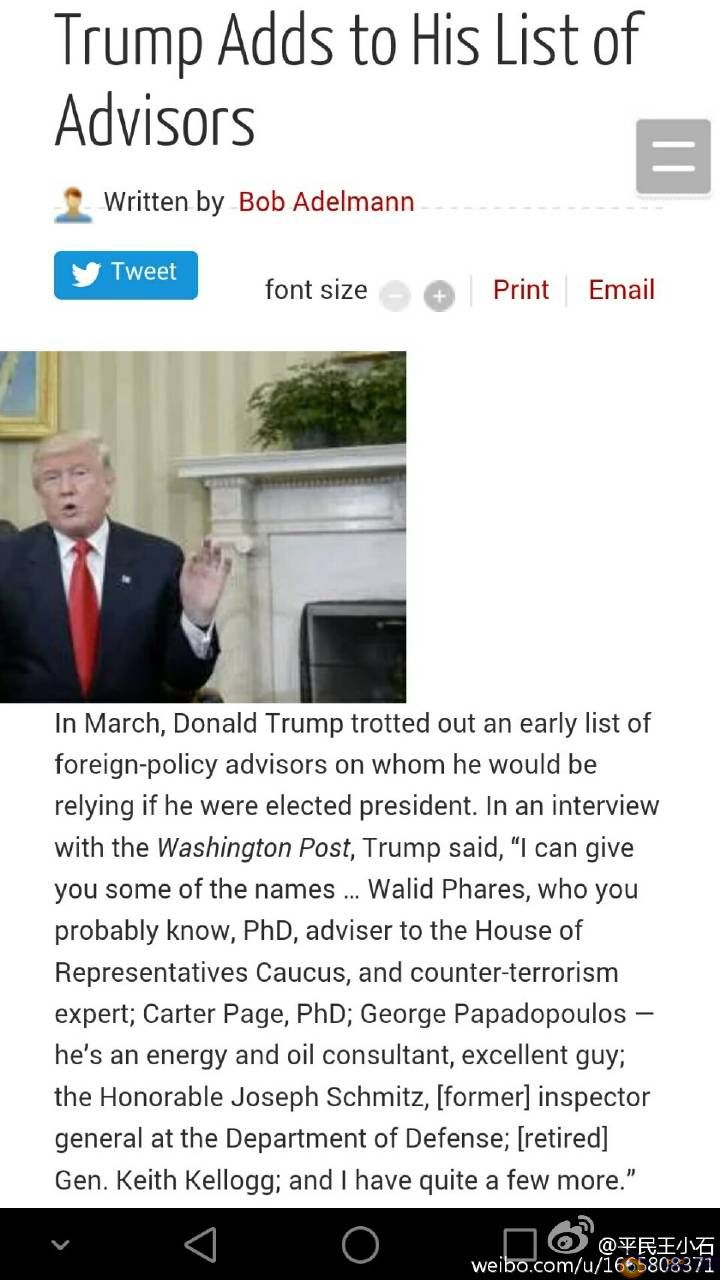Go to the home screen
Image resolution: width=720 pixels, height=1280 pixels.
pyautogui.click(x=360, y=1245)
